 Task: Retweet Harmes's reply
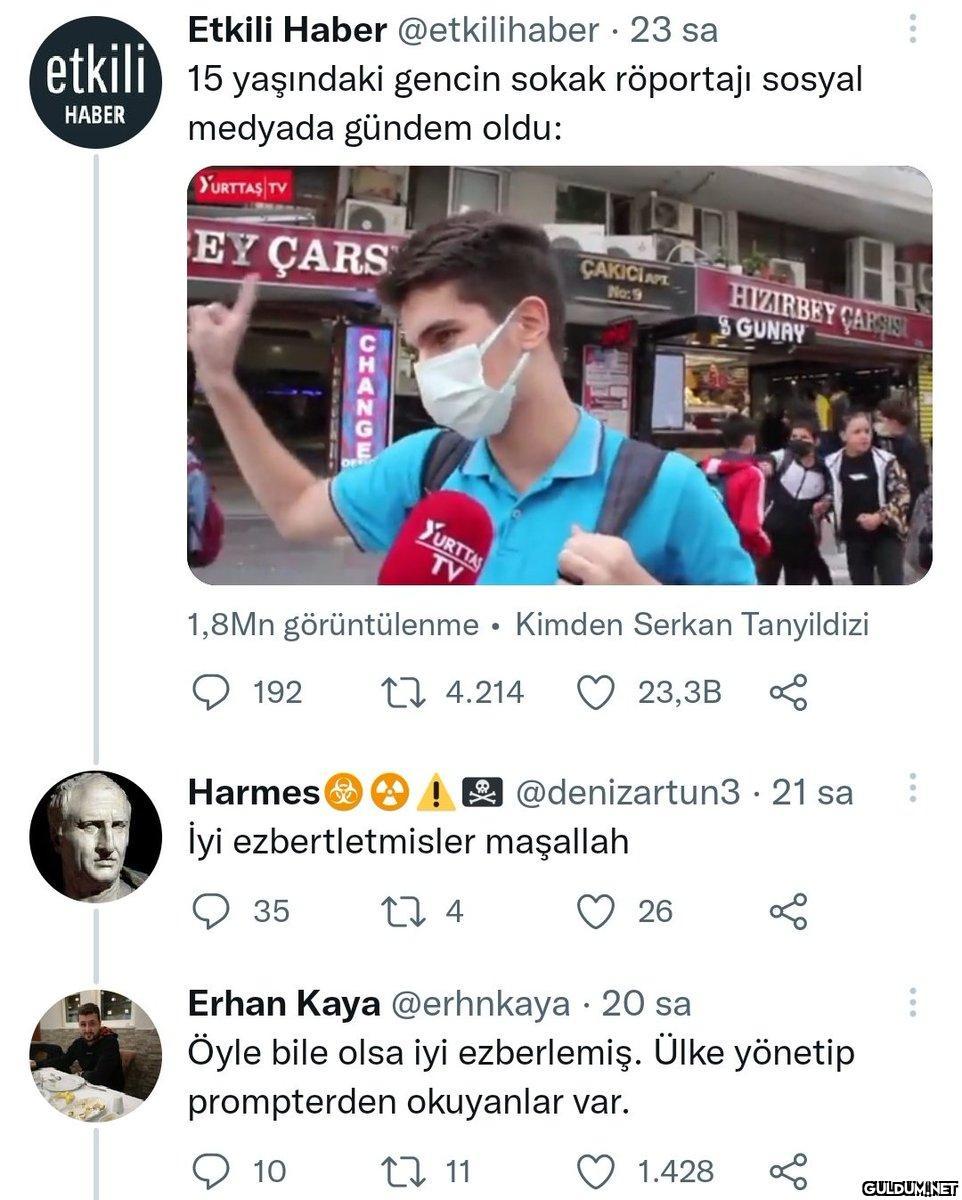point(403,911)
